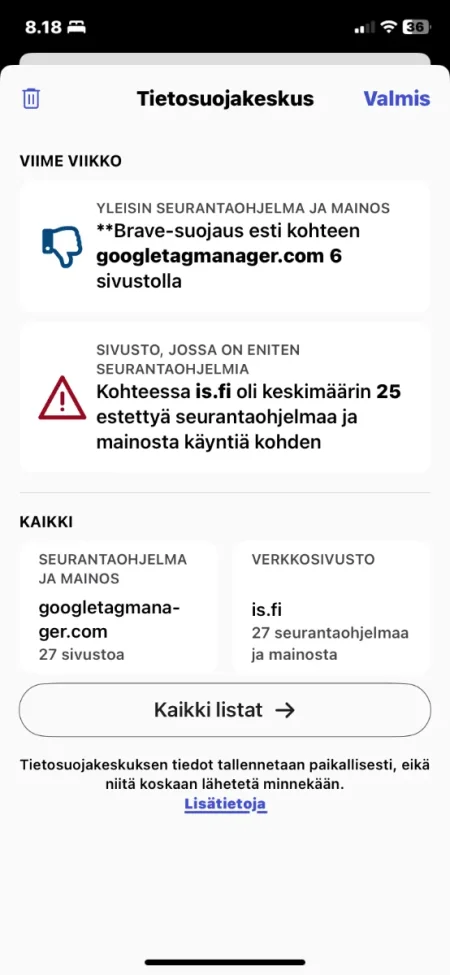This screenshot has height=975, width=450.
Task: Tap the trash icon to clear data
Action: click(31, 99)
